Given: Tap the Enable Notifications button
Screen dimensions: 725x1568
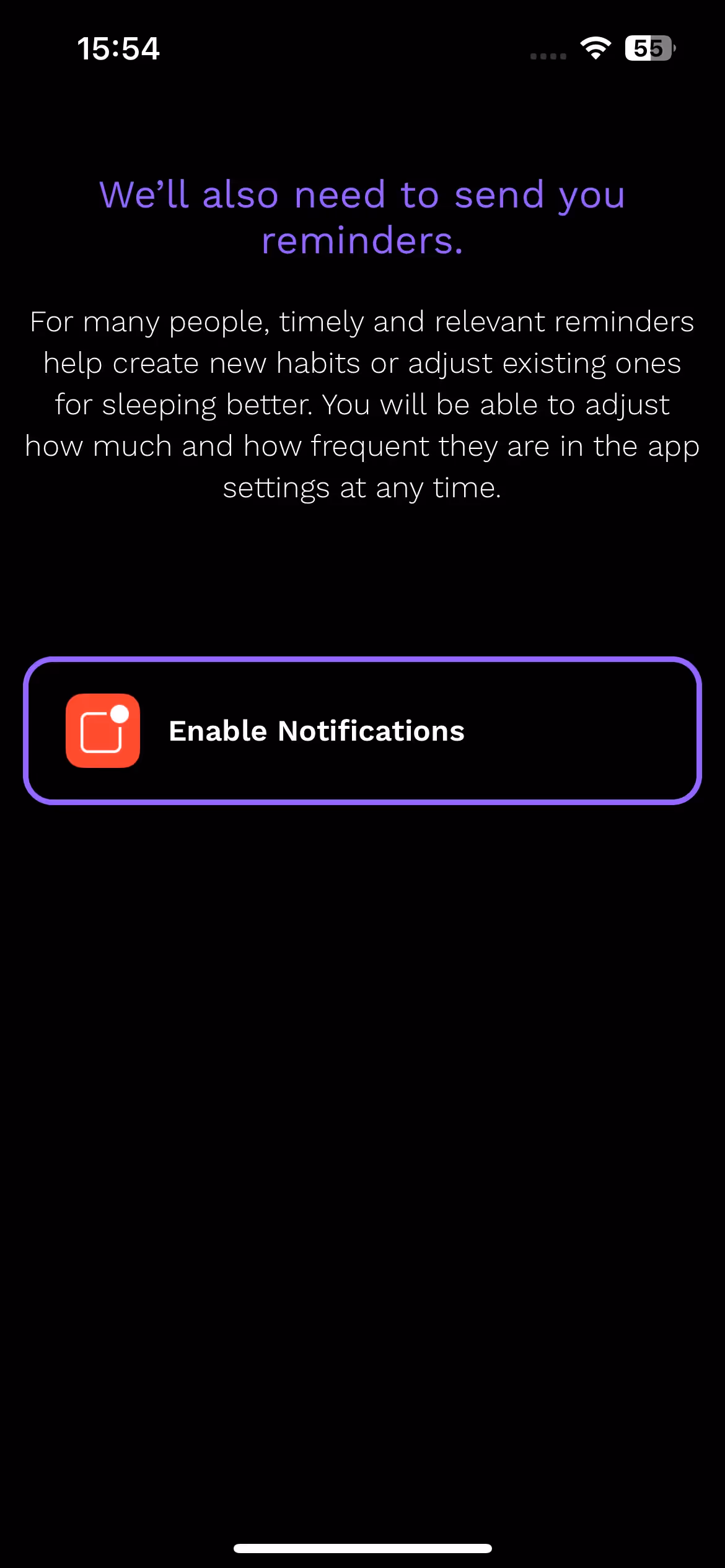Looking at the screenshot, I should (362, 731).
